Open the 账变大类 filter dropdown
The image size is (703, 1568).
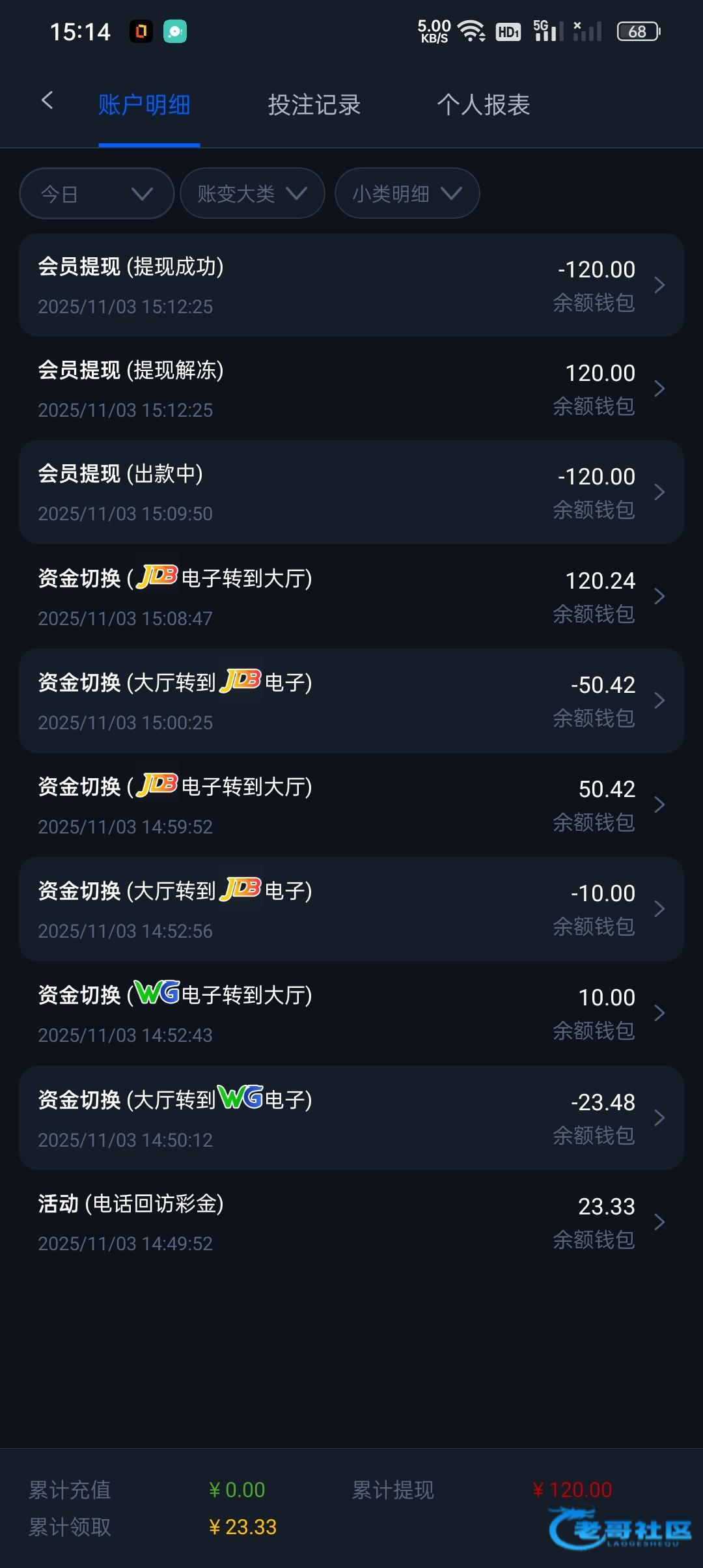point(252,193)
